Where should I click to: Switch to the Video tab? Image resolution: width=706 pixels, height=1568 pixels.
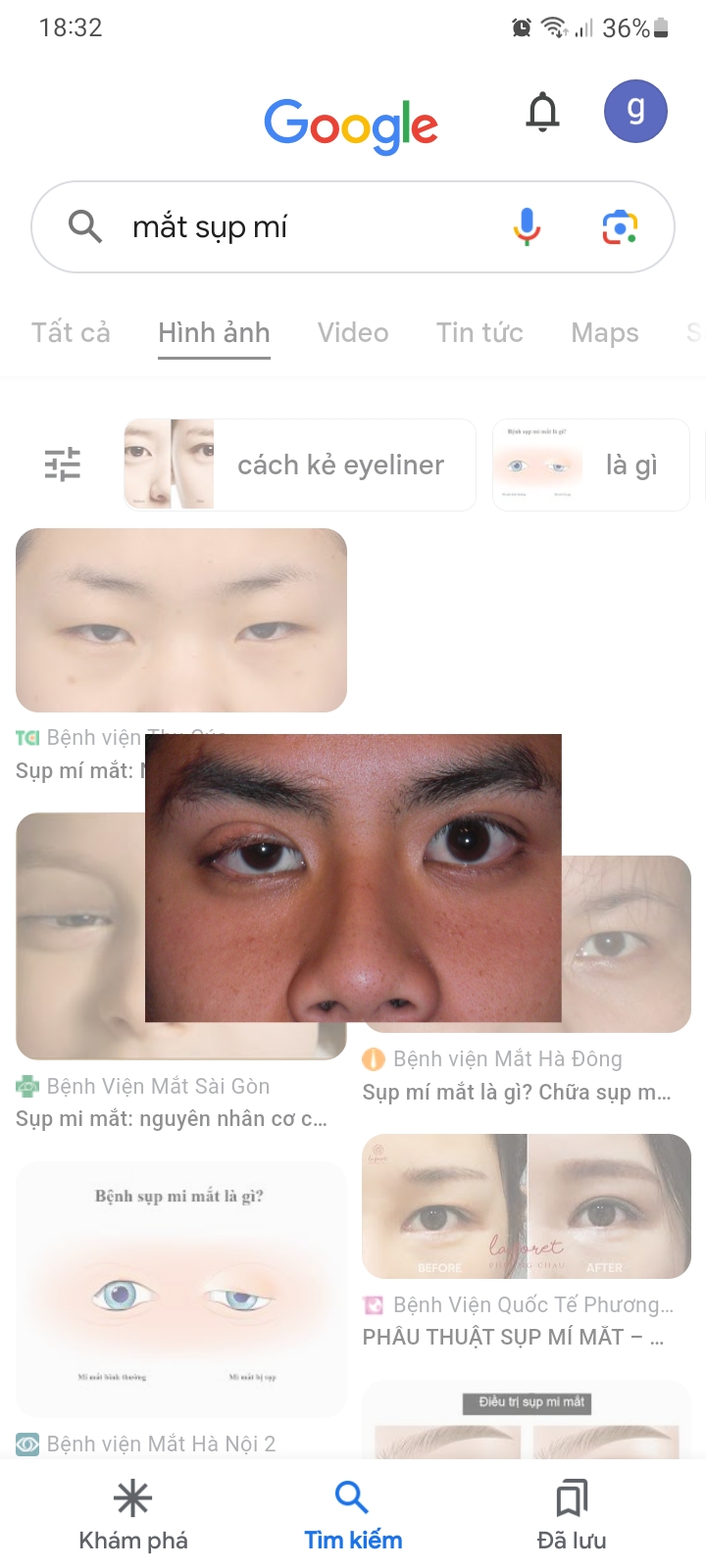click(353, 333)
